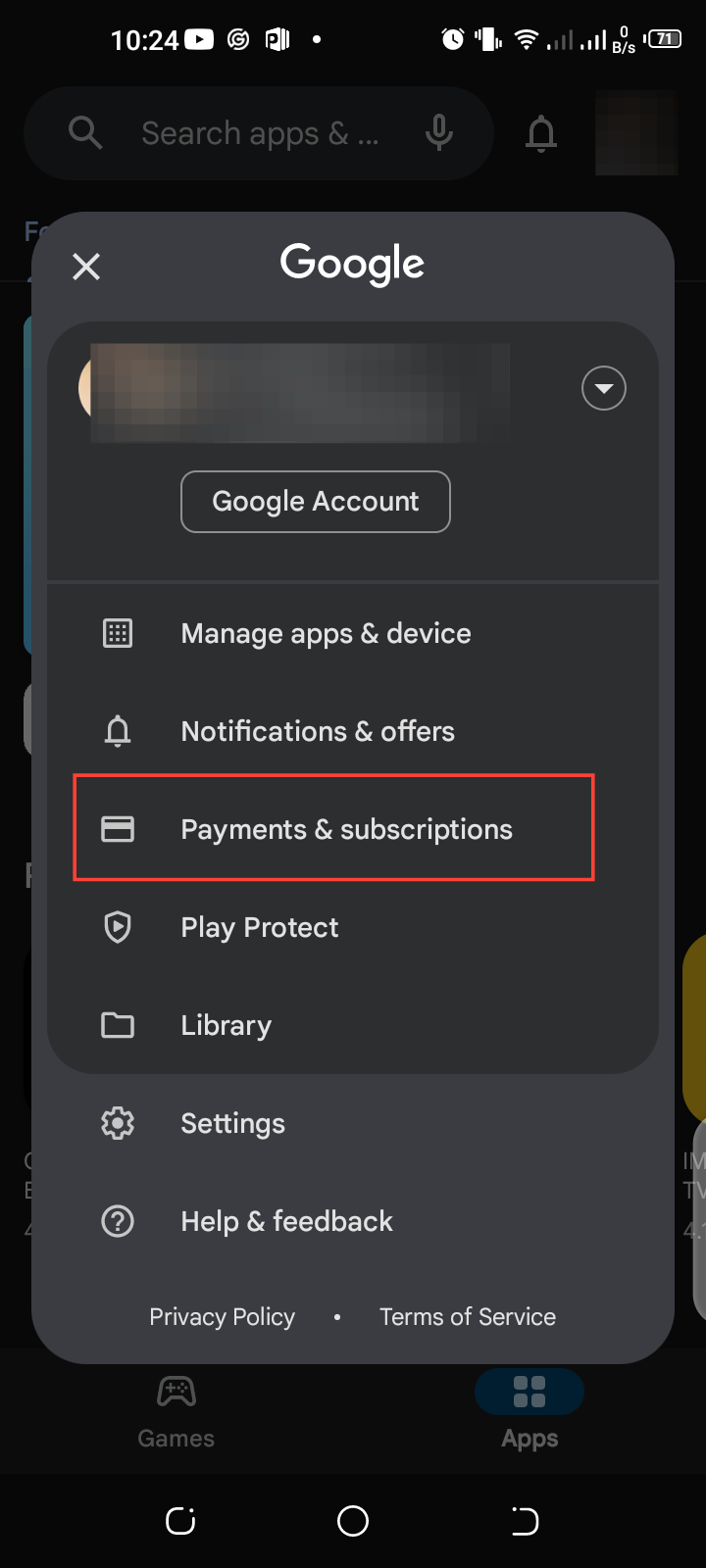Expand the account switcher arrow
This screenshot has height=1568, width=706.
point(604,388)
